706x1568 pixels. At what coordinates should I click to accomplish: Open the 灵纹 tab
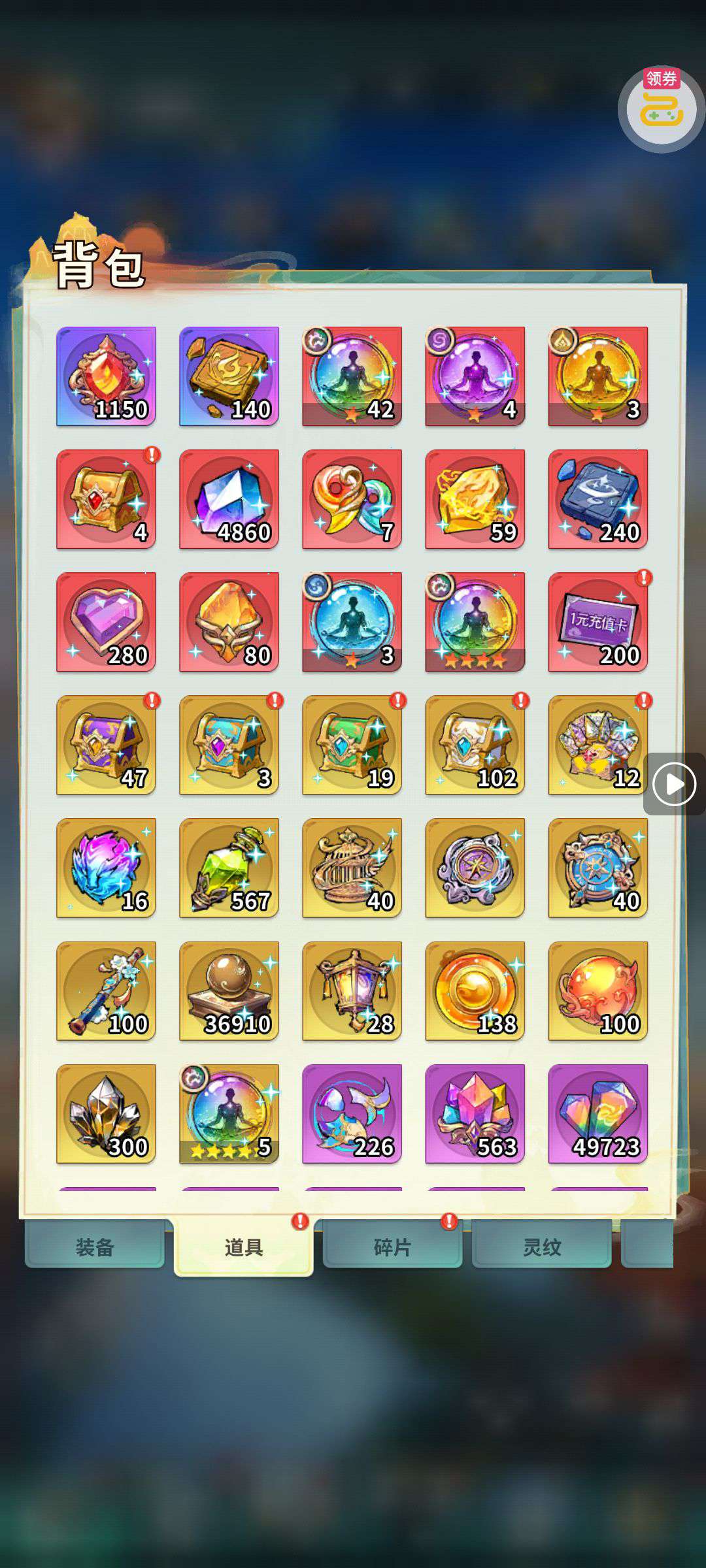541,1247
